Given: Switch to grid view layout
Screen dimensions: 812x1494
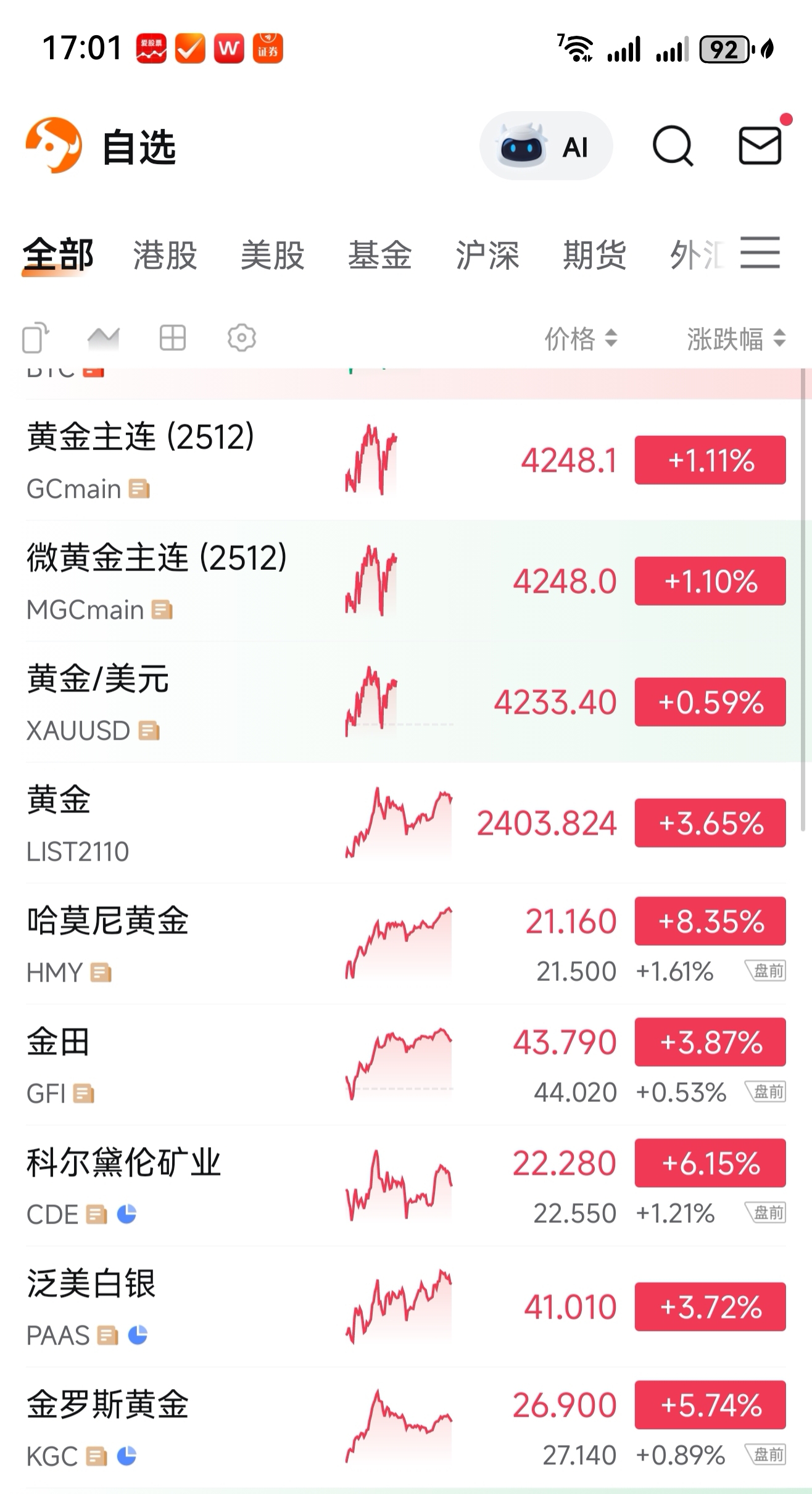Looking at the screenshot, I should pyautogui.click(x=172, y=338).
